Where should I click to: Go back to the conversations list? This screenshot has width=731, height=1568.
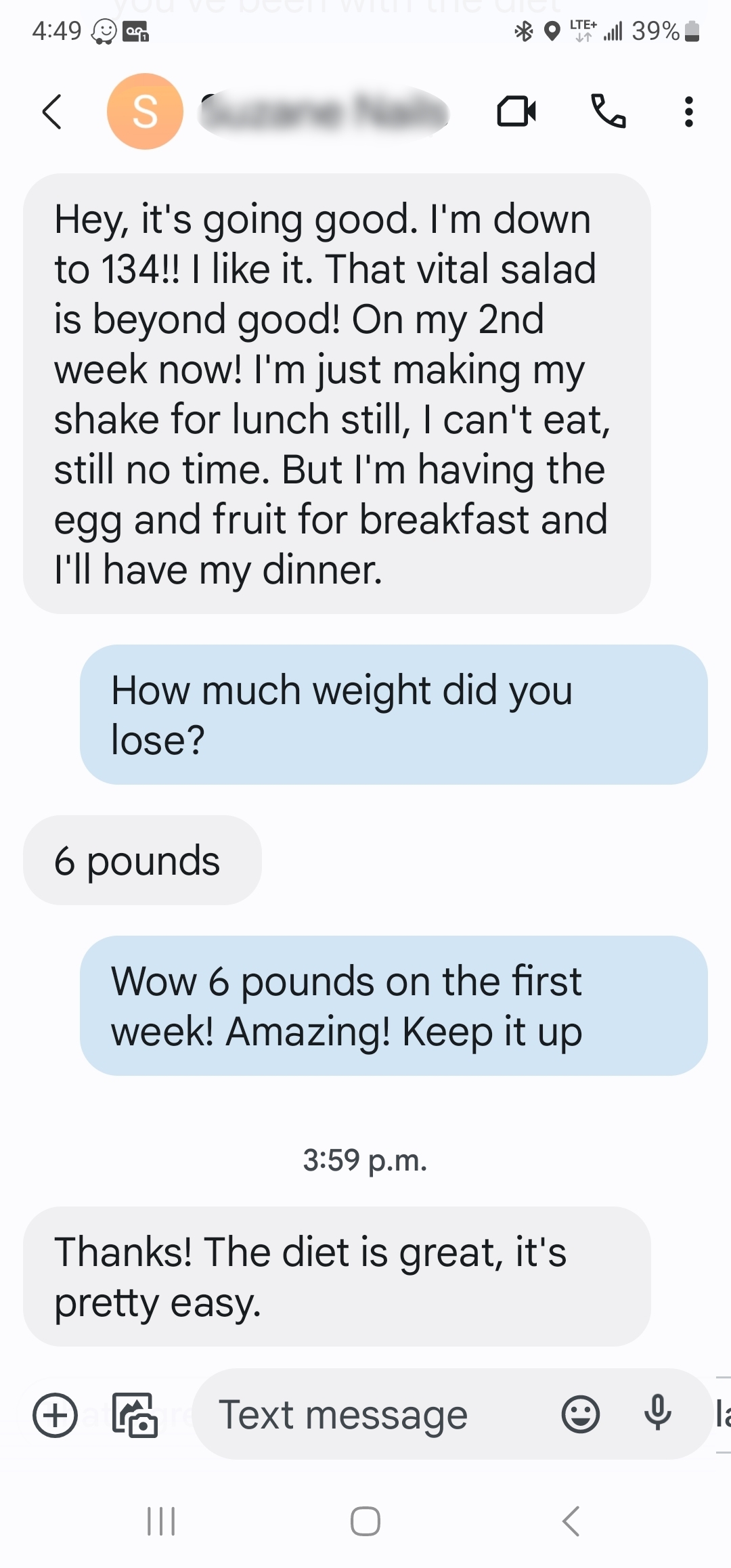[52, 112]
